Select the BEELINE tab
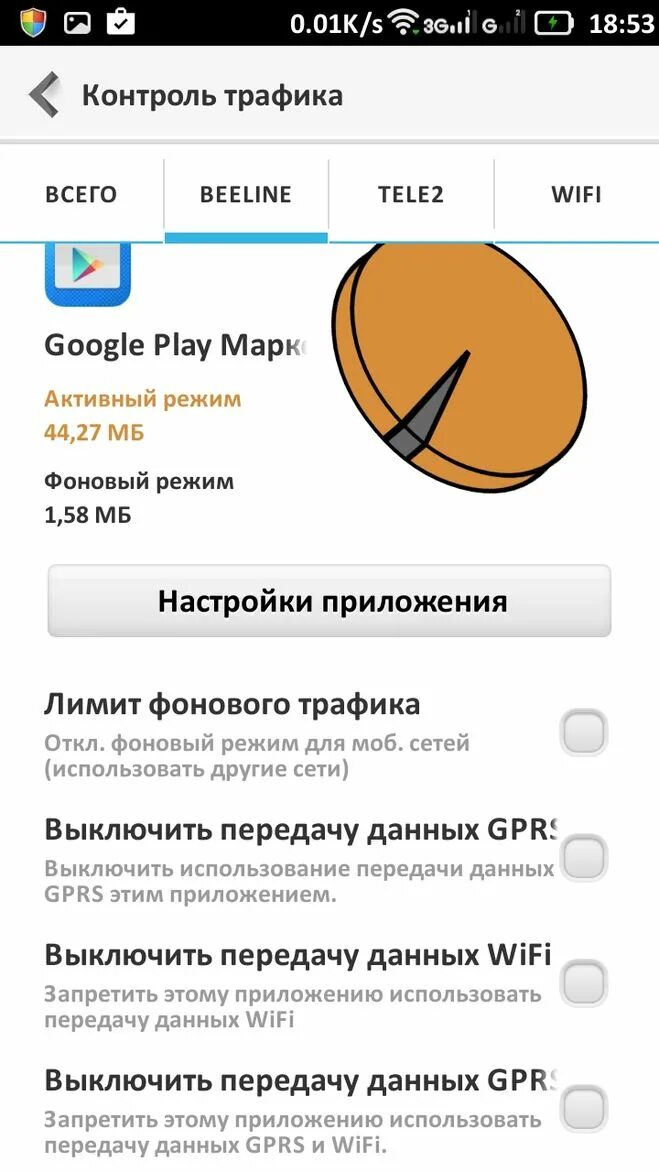Screen dimensions: 659x1172 click(246, 194)
